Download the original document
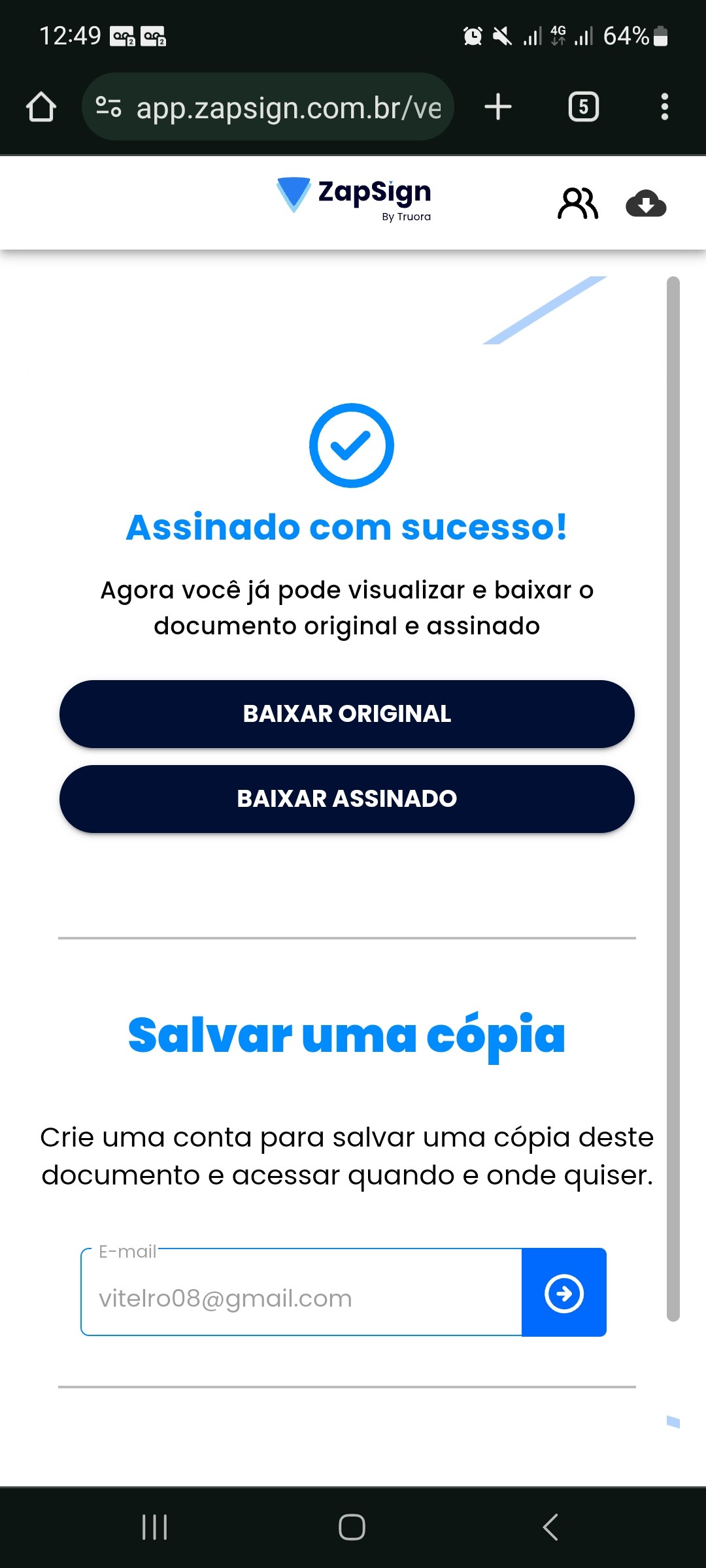The height and width of the screenshot is (1568, 706). 346,713
